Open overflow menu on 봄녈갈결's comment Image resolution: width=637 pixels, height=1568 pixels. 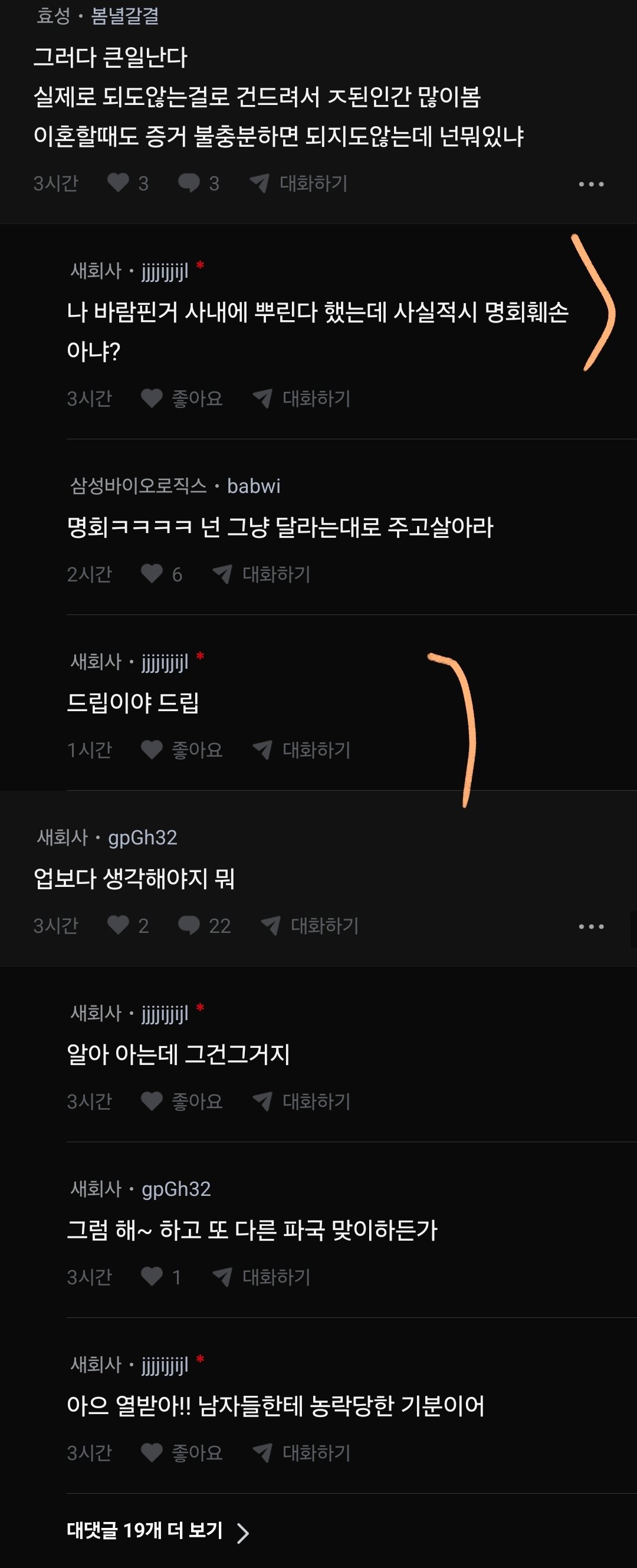tap(591, 184)
